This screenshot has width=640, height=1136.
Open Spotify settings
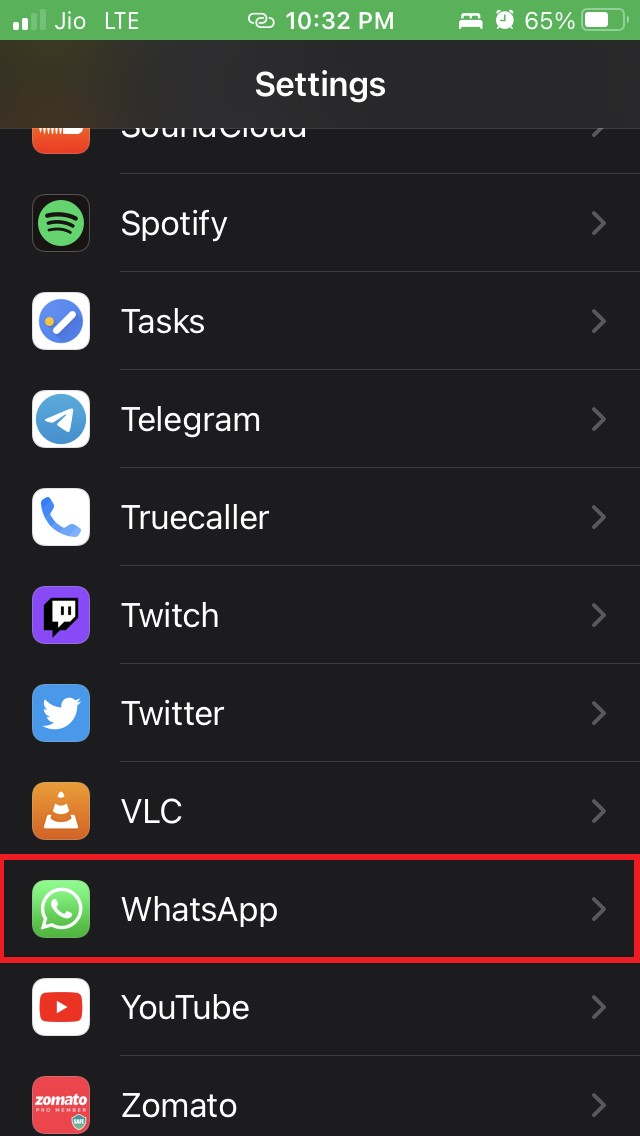320,223
